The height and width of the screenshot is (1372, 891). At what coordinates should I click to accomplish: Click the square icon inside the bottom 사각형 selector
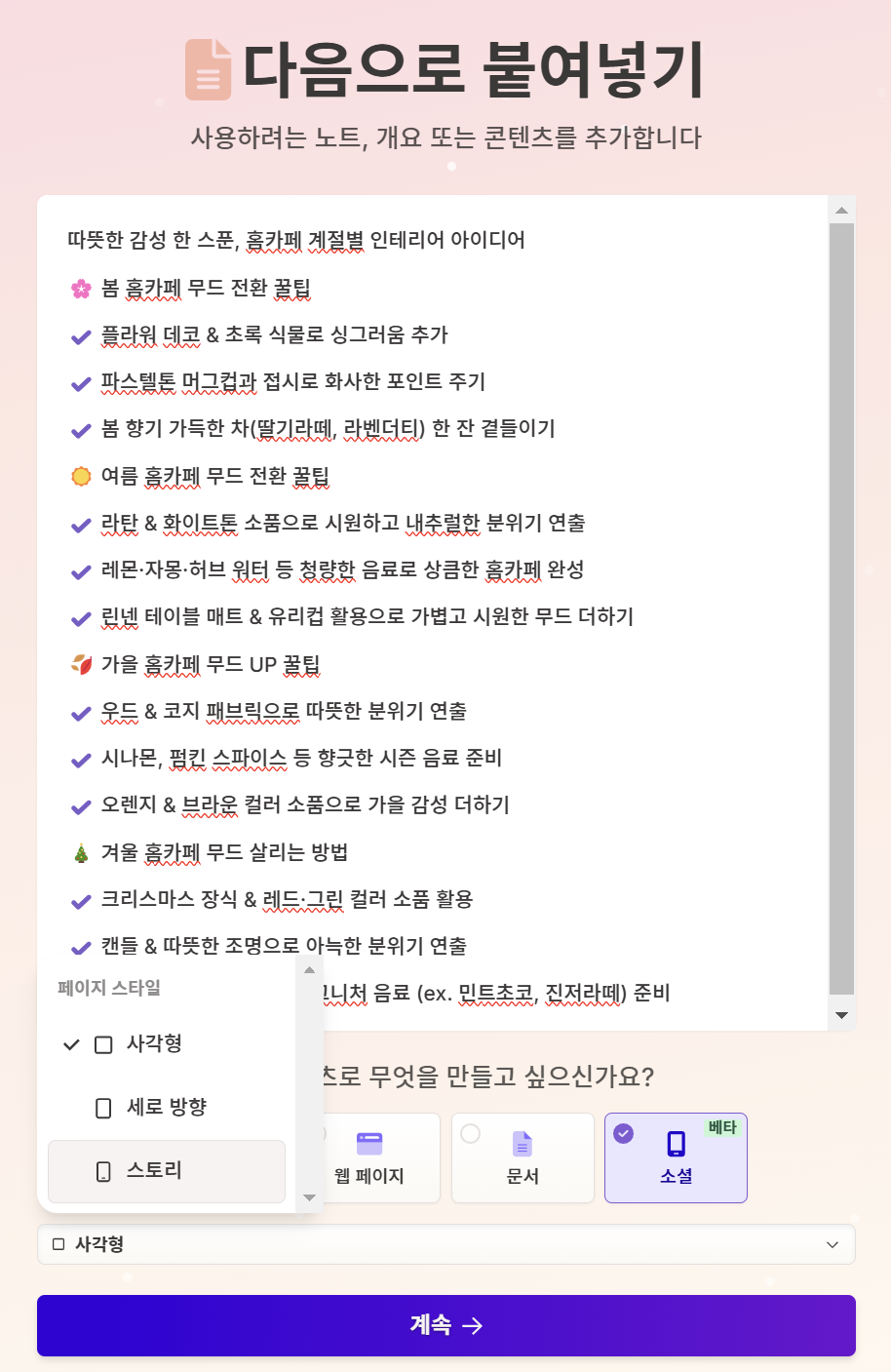pyautogui.click(x=60, y=1243)
